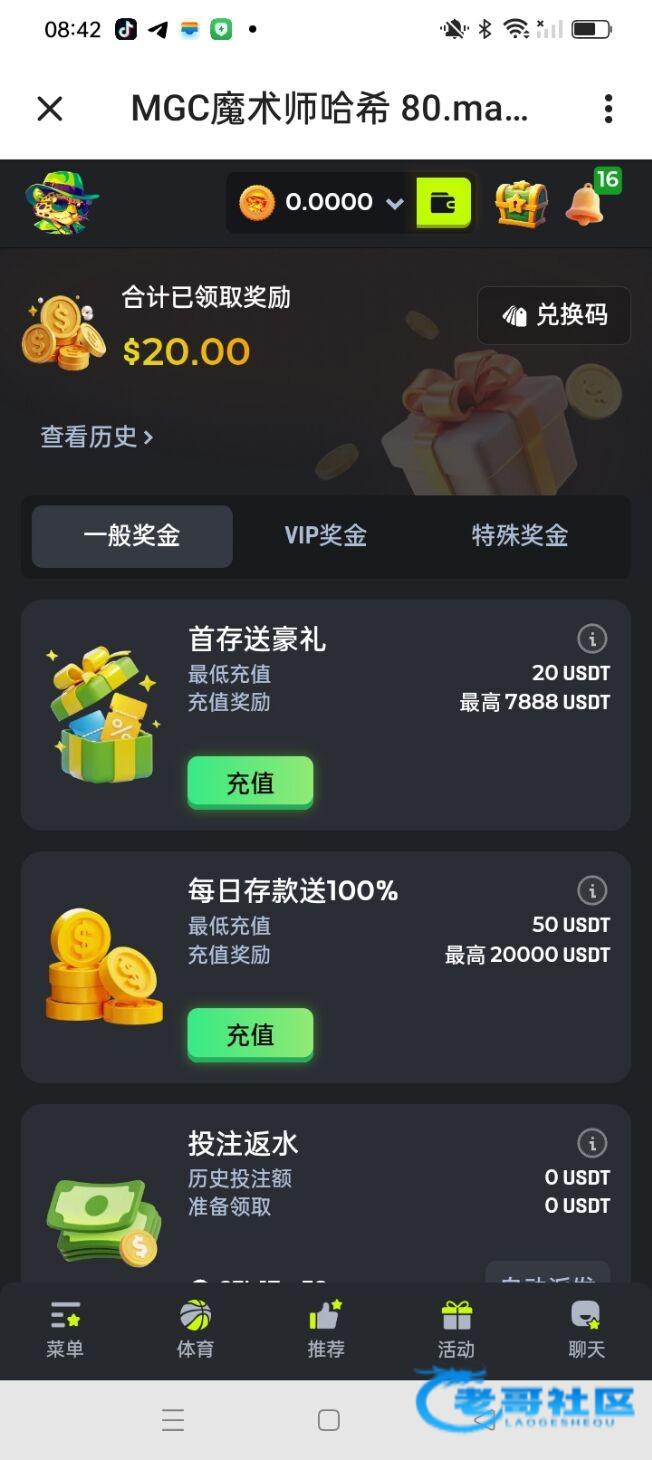
Task: Open the green wallet button
Action: (x=443, y=203)
